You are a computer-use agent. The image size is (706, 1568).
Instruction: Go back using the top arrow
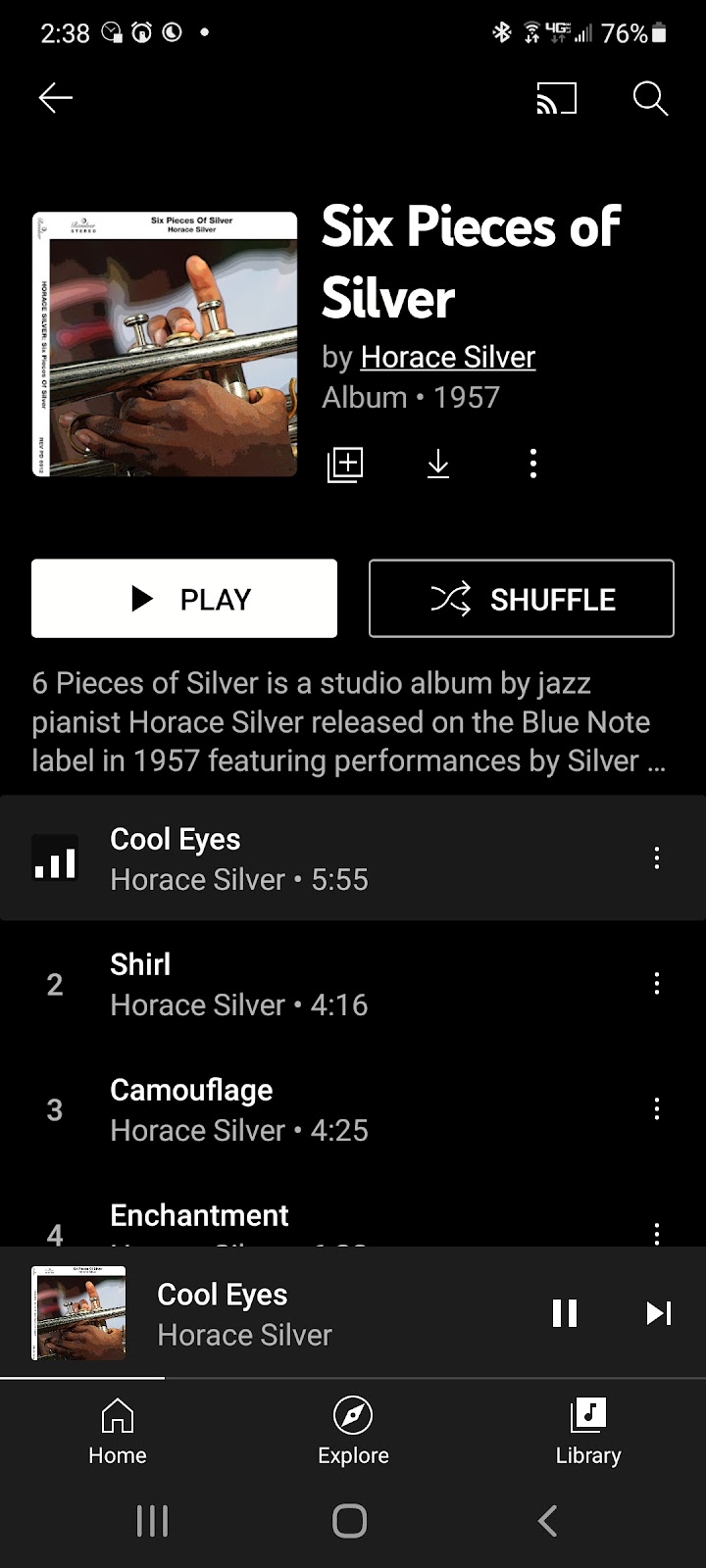[x=56, y=98]
